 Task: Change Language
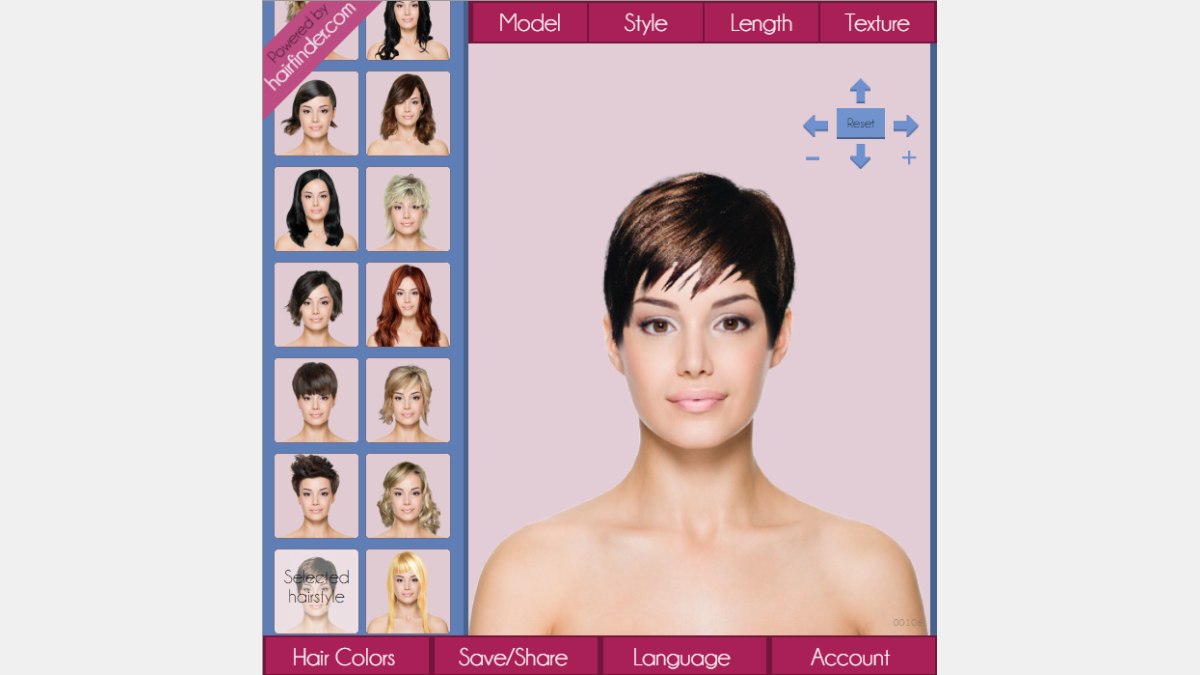682,657
